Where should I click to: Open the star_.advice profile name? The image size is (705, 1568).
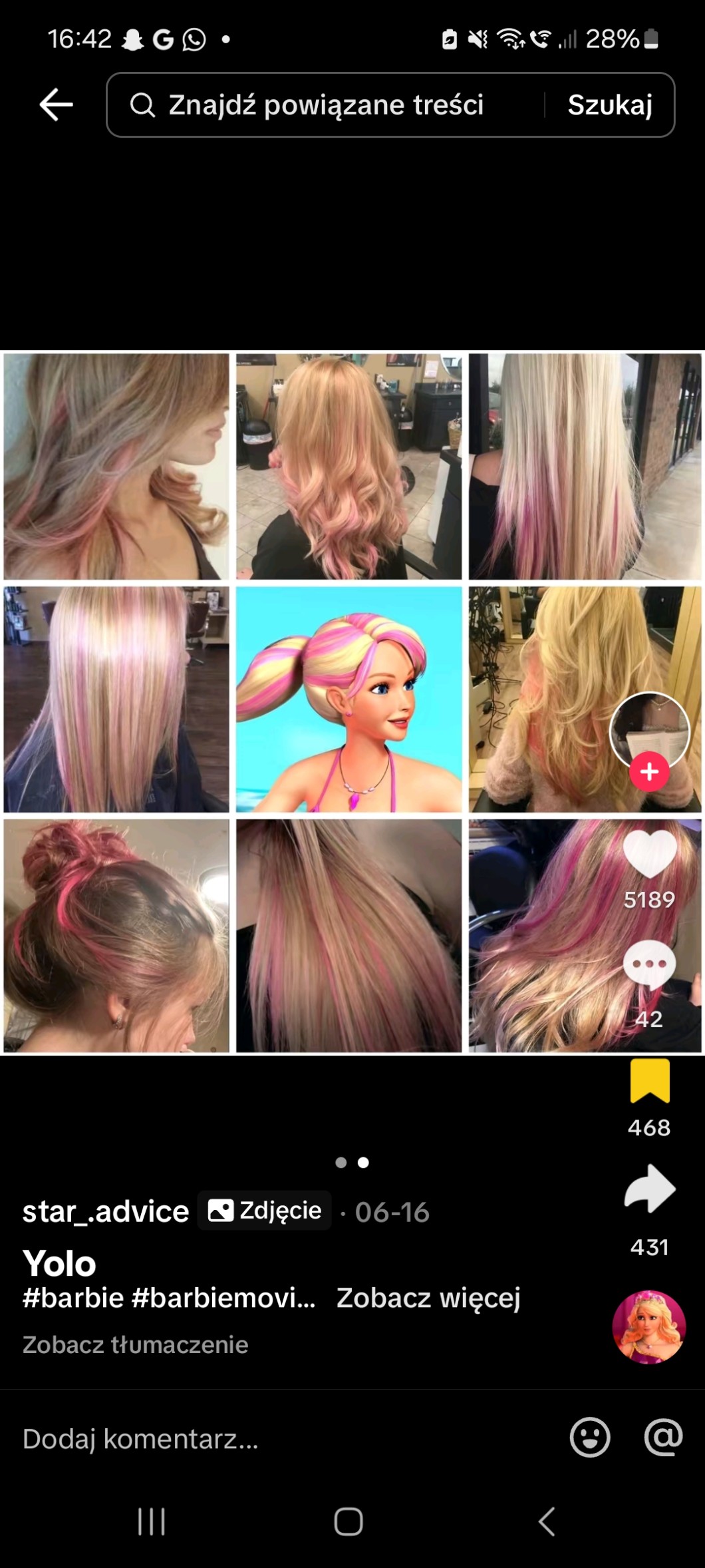[106, 1211]
